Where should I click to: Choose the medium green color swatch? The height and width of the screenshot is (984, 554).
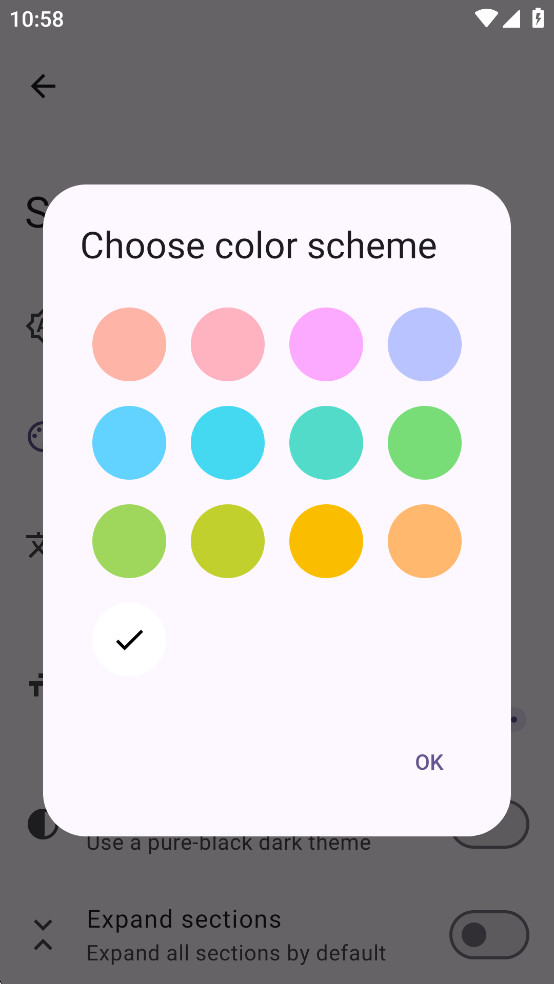pyautogui.click(x=425, y=442)
